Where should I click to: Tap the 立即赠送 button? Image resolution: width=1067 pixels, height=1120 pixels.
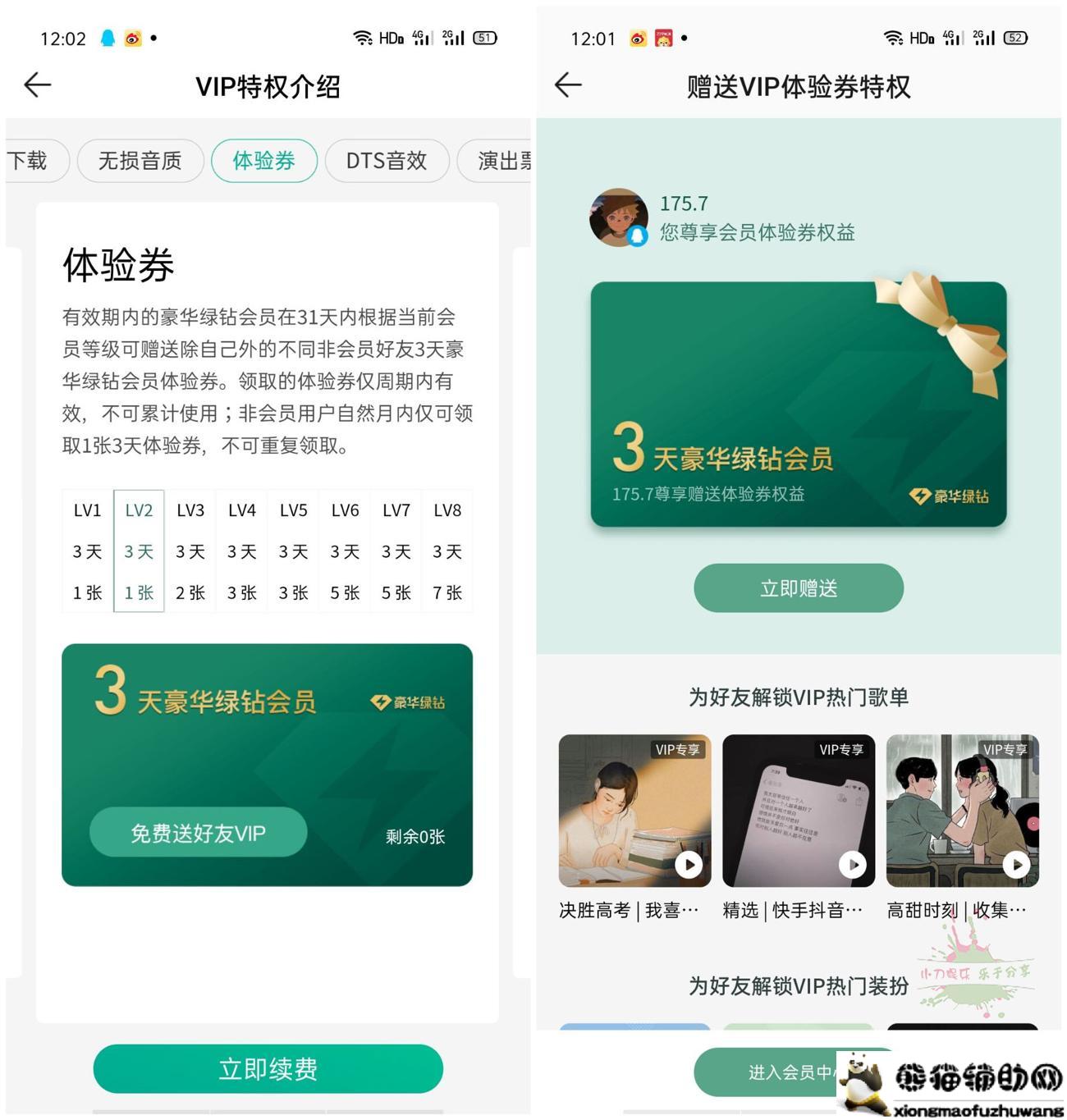(798, 588)
